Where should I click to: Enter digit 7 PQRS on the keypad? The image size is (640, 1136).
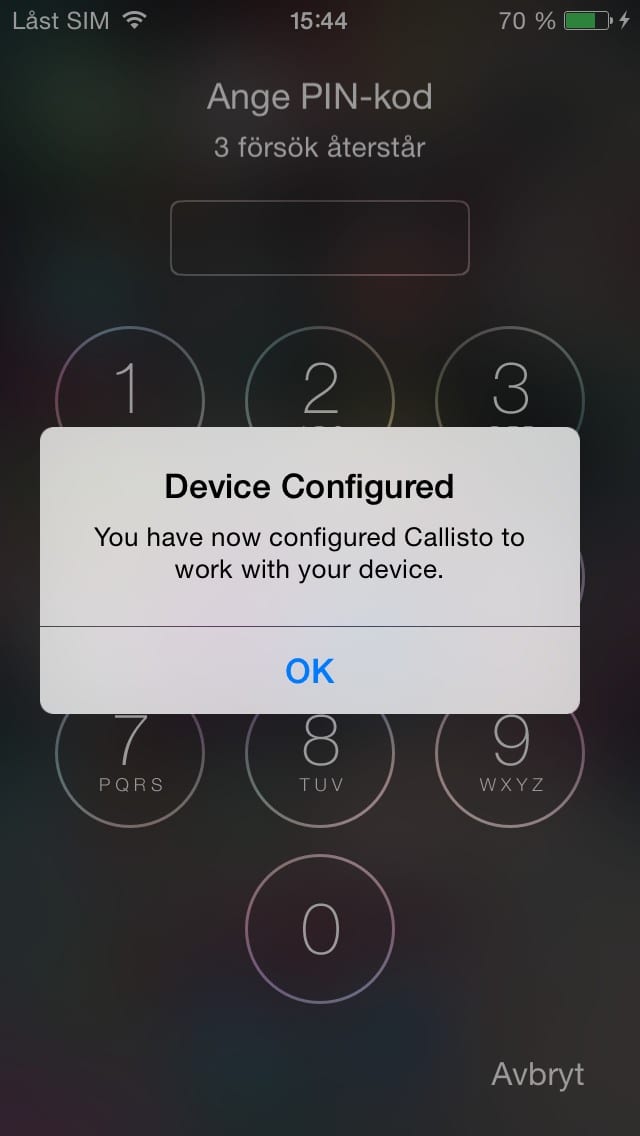click(x=130, y=762)
